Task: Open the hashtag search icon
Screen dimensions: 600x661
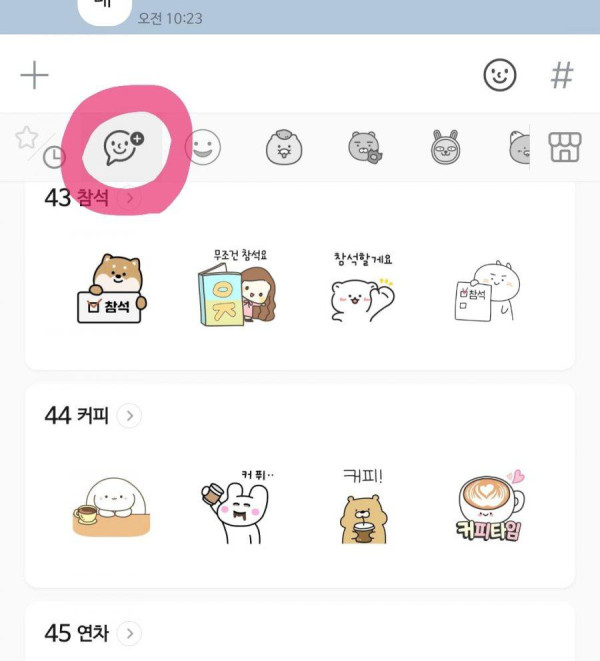Action: [562, 75]
